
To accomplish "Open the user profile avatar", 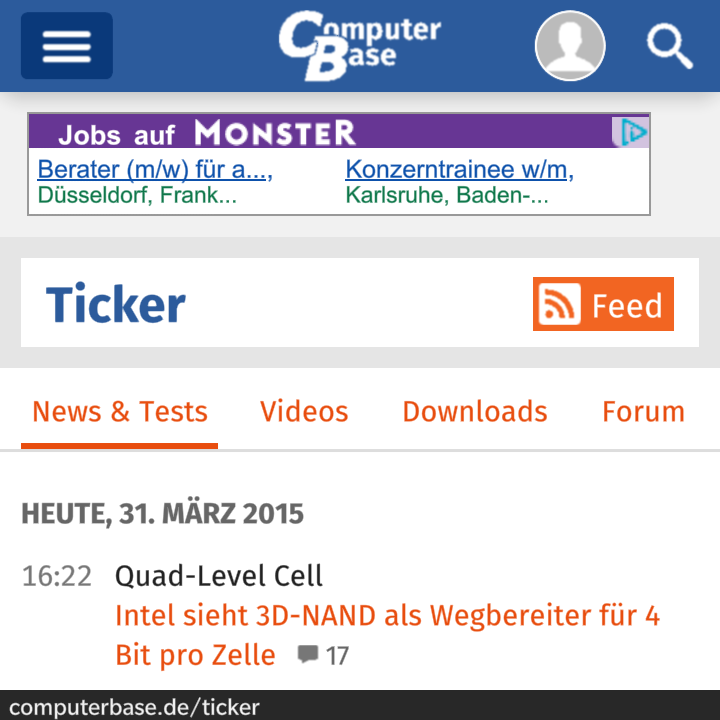I will [570, 46].
